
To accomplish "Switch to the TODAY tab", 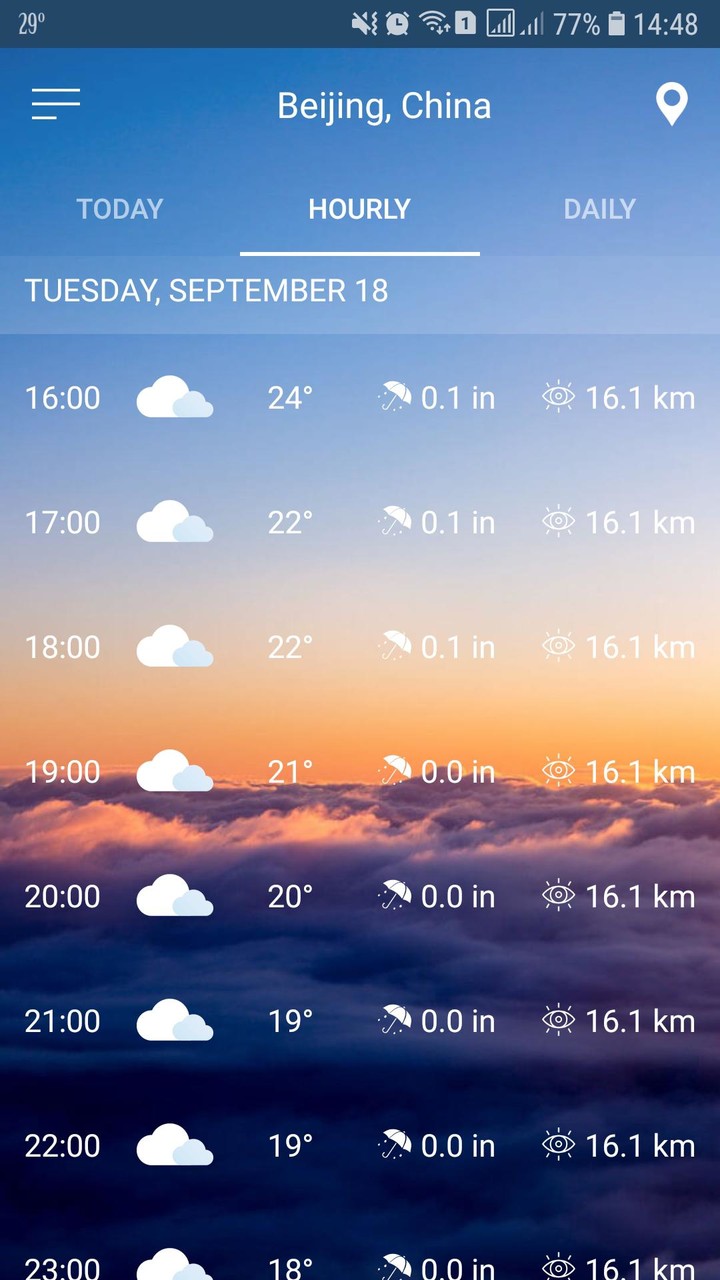I will [x=119, y=209].
